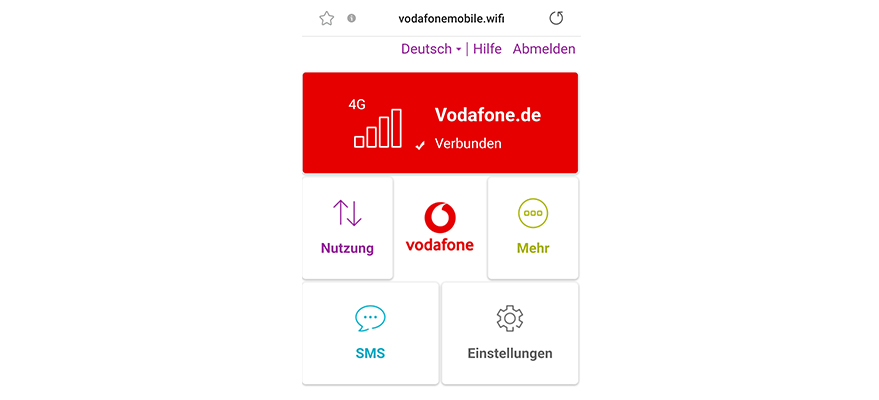Image resolution: width=879 pixels, height=400 pixels.
Task: Open the Hilfe link
Action: coord(487,49)
